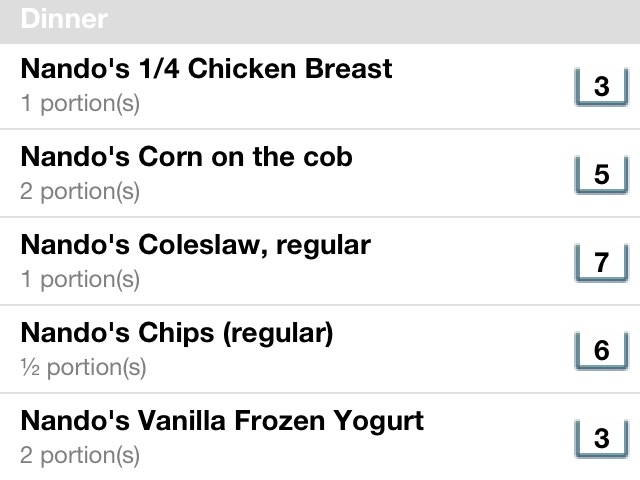Select Nando's Coleslaw, regular row
Viewport: 640px width, 480px height.
coord(196,260)
